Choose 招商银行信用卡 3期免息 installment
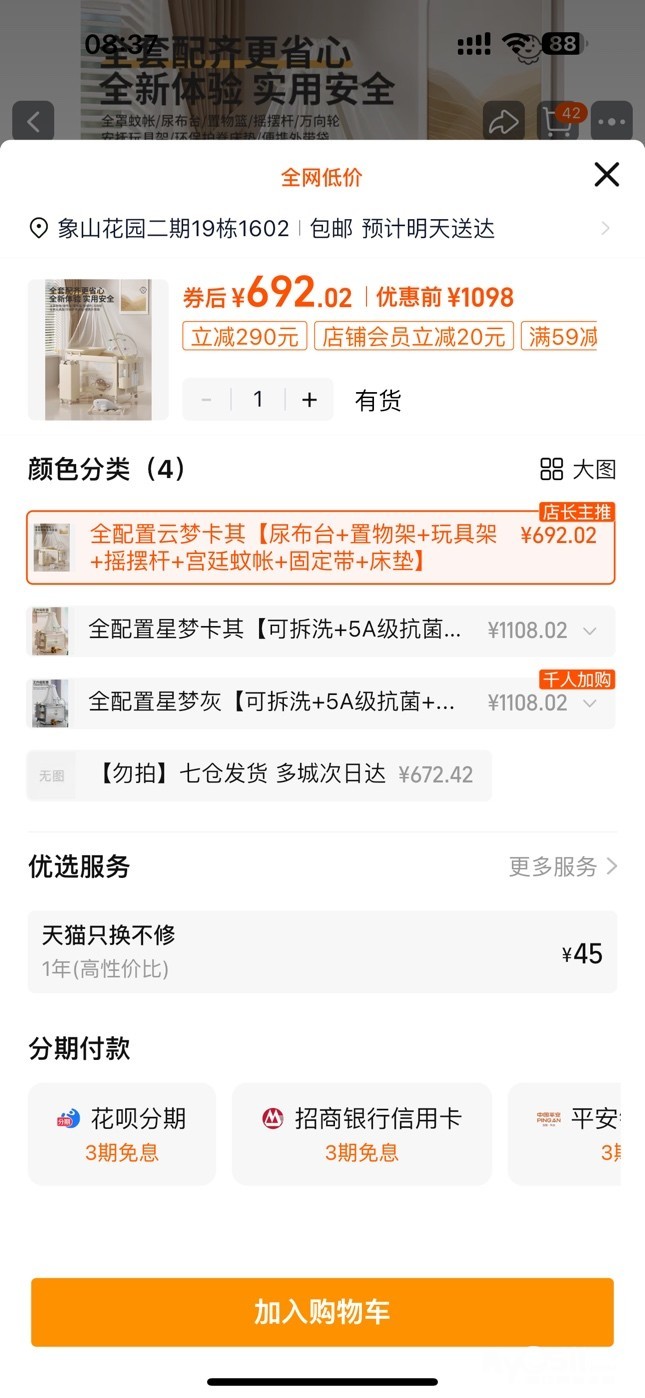The width and height of the screenshot is (645, 1398). point(361,1133)
